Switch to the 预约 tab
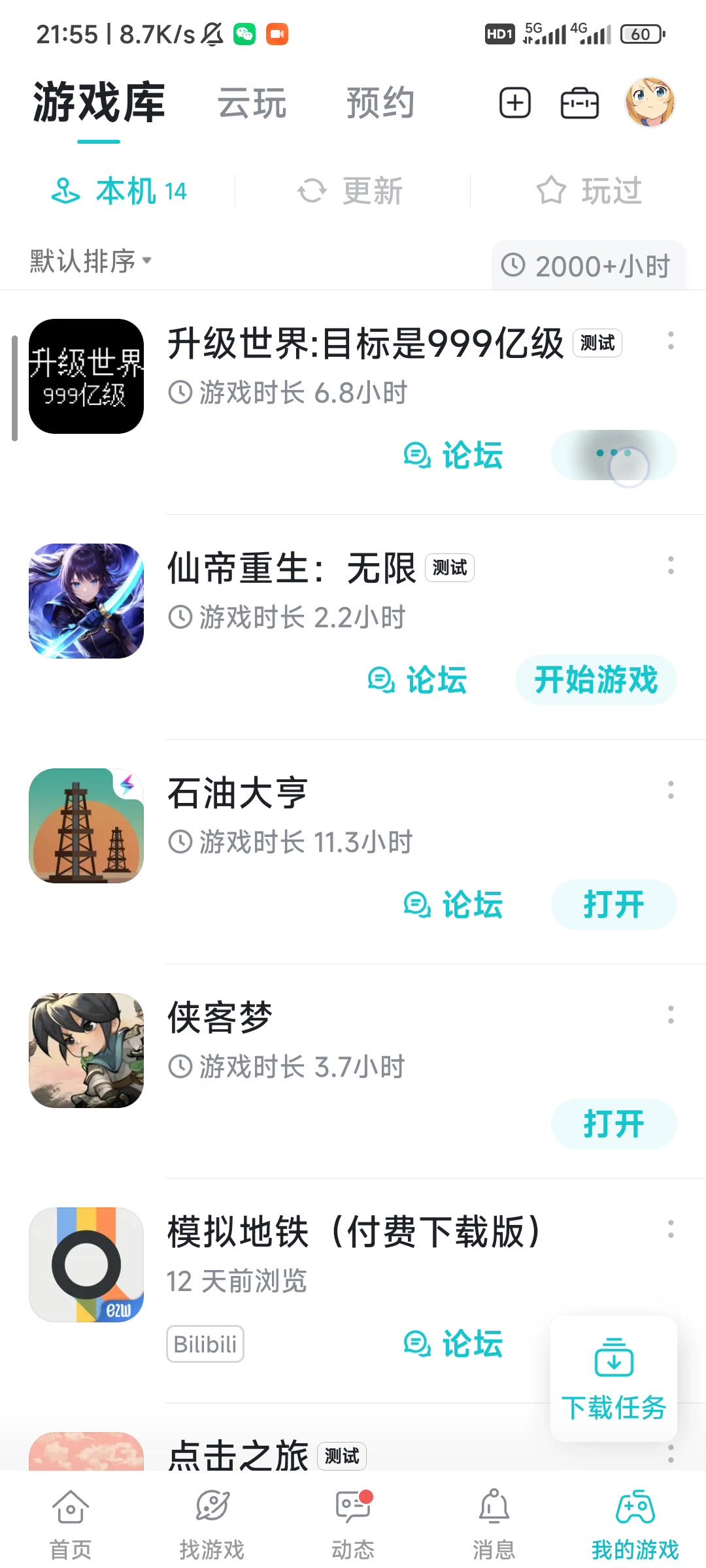 tap(380, 103)
